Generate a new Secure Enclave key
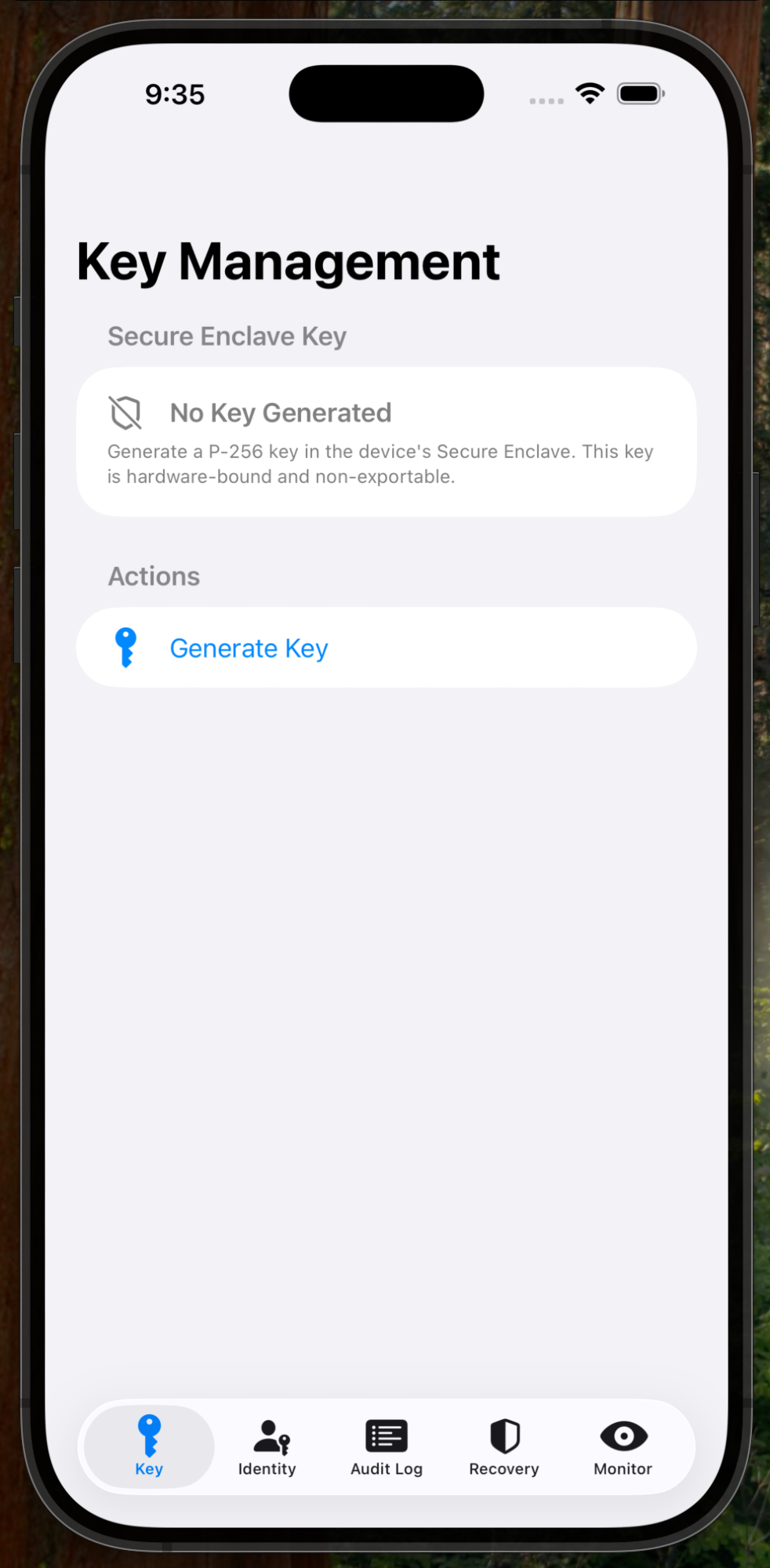The width and height of the screenshot is (770, 1568). click(x=249, y=648)
